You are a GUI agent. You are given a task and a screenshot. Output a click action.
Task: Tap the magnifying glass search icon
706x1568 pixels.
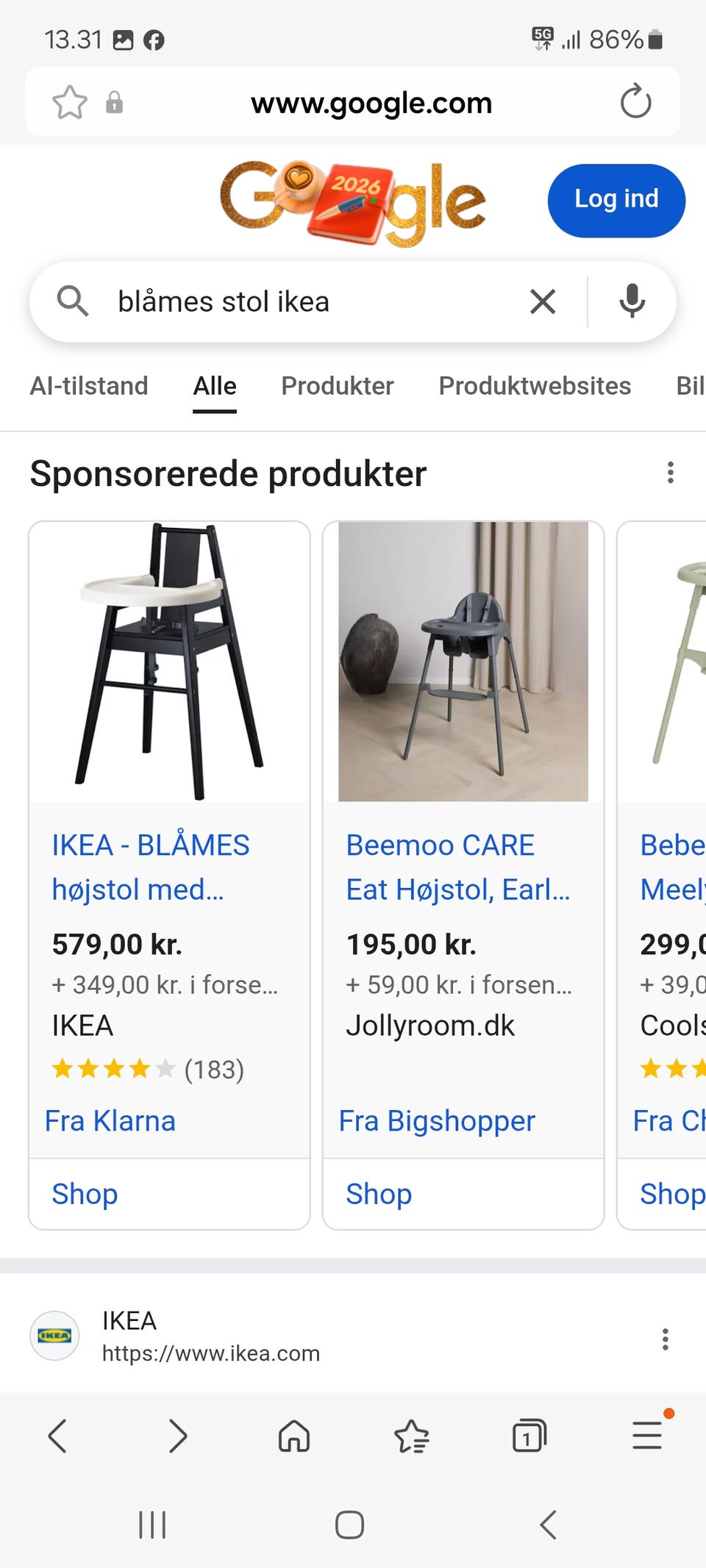point(74,301)
